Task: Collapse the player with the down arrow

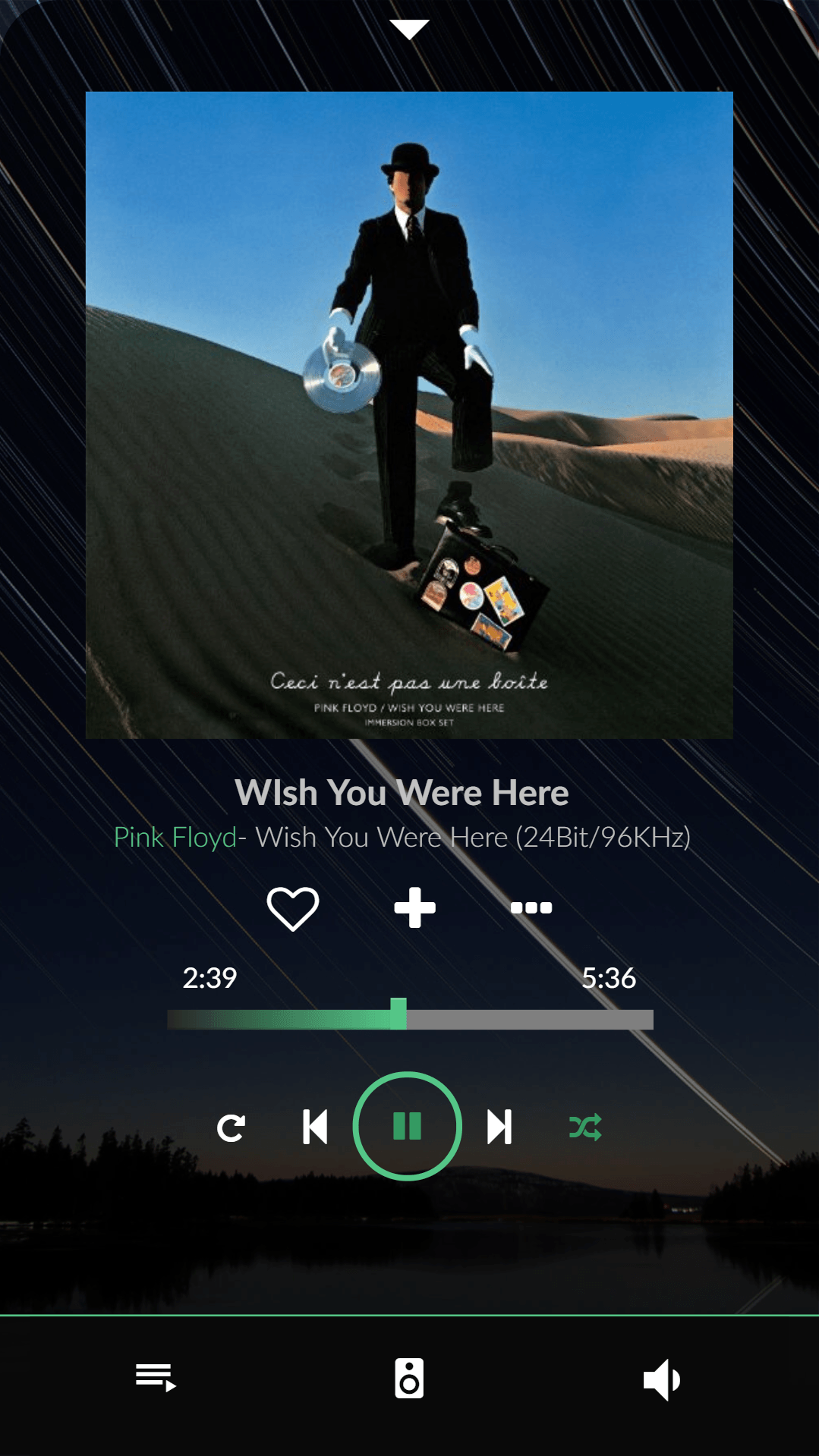Action: pos(409,30)
